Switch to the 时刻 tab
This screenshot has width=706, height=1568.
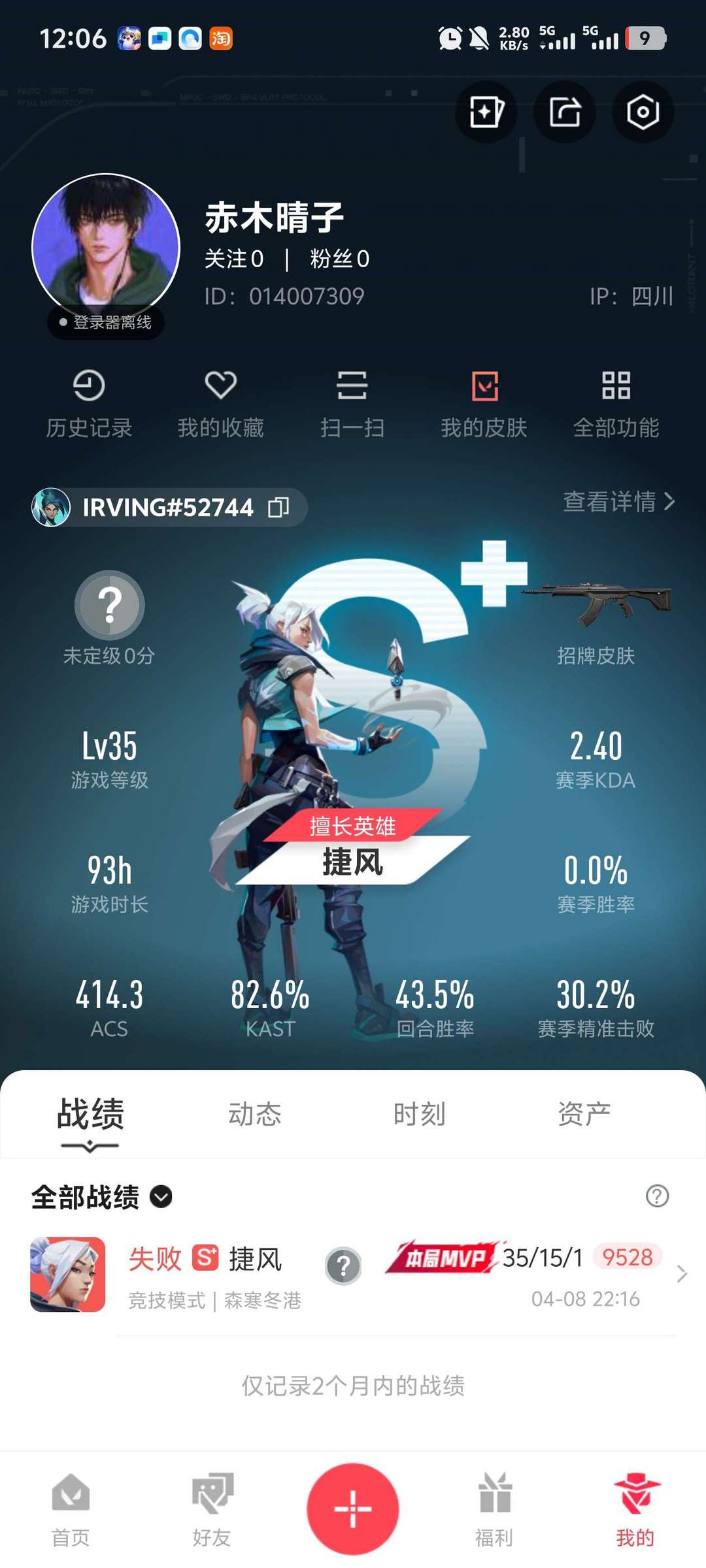pyautogui.click(x=419, y=1114)
